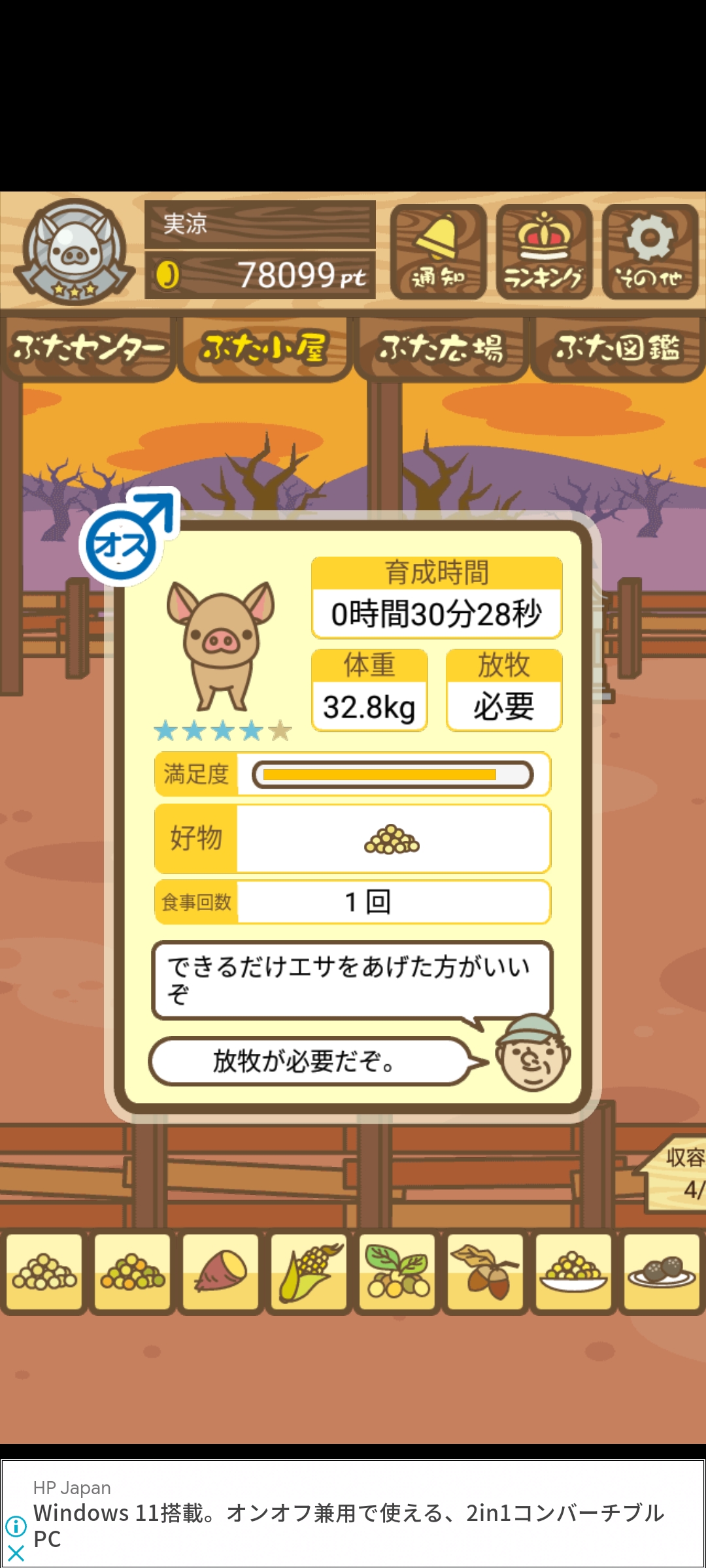The height and width of the screenshot is (1568, 706).
Task: Open the ぶた図鑑 tab
Action: coord(618,348)
